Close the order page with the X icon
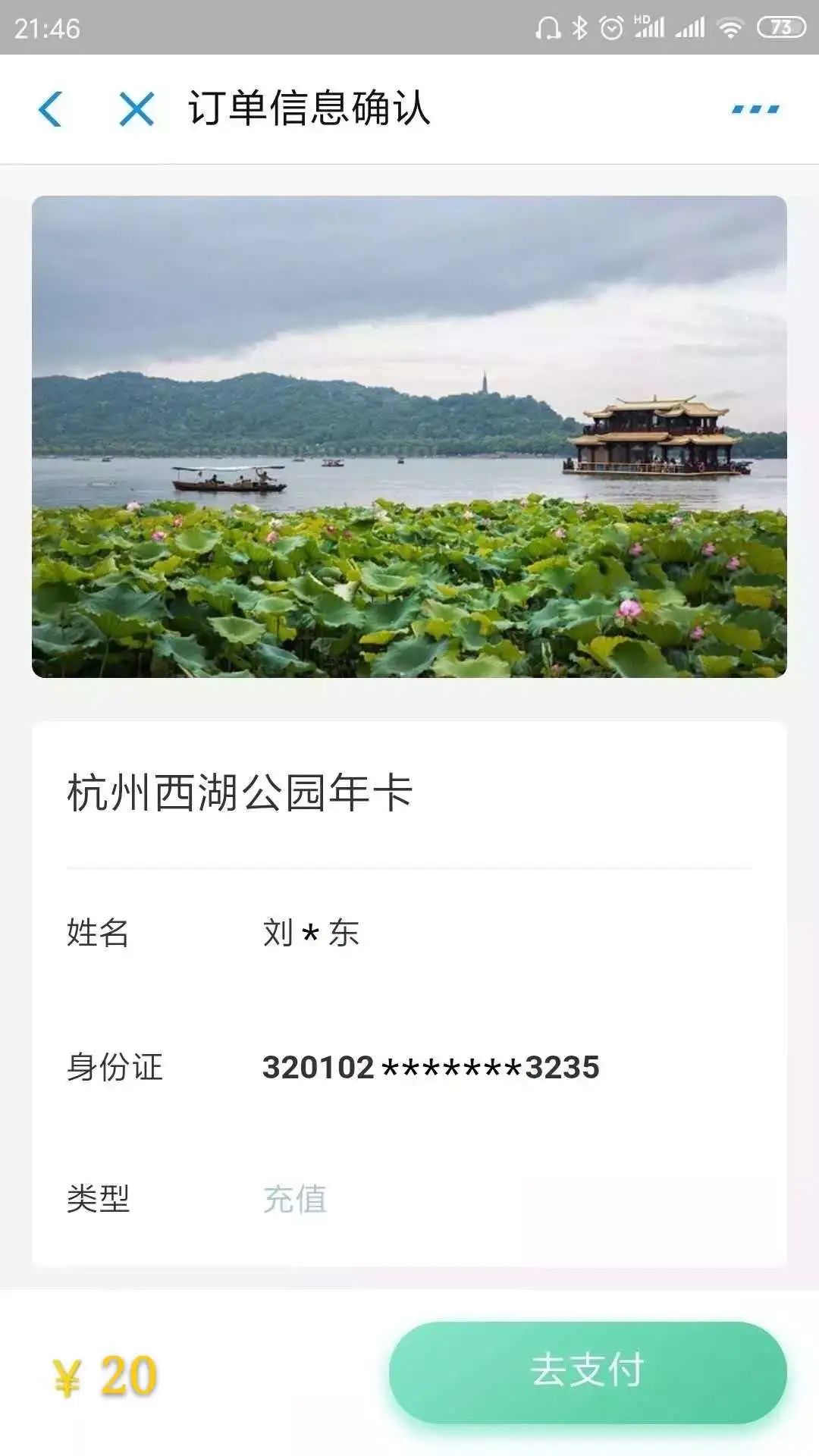This screenshot has height=1456, width=819. [x=133, y=110]
